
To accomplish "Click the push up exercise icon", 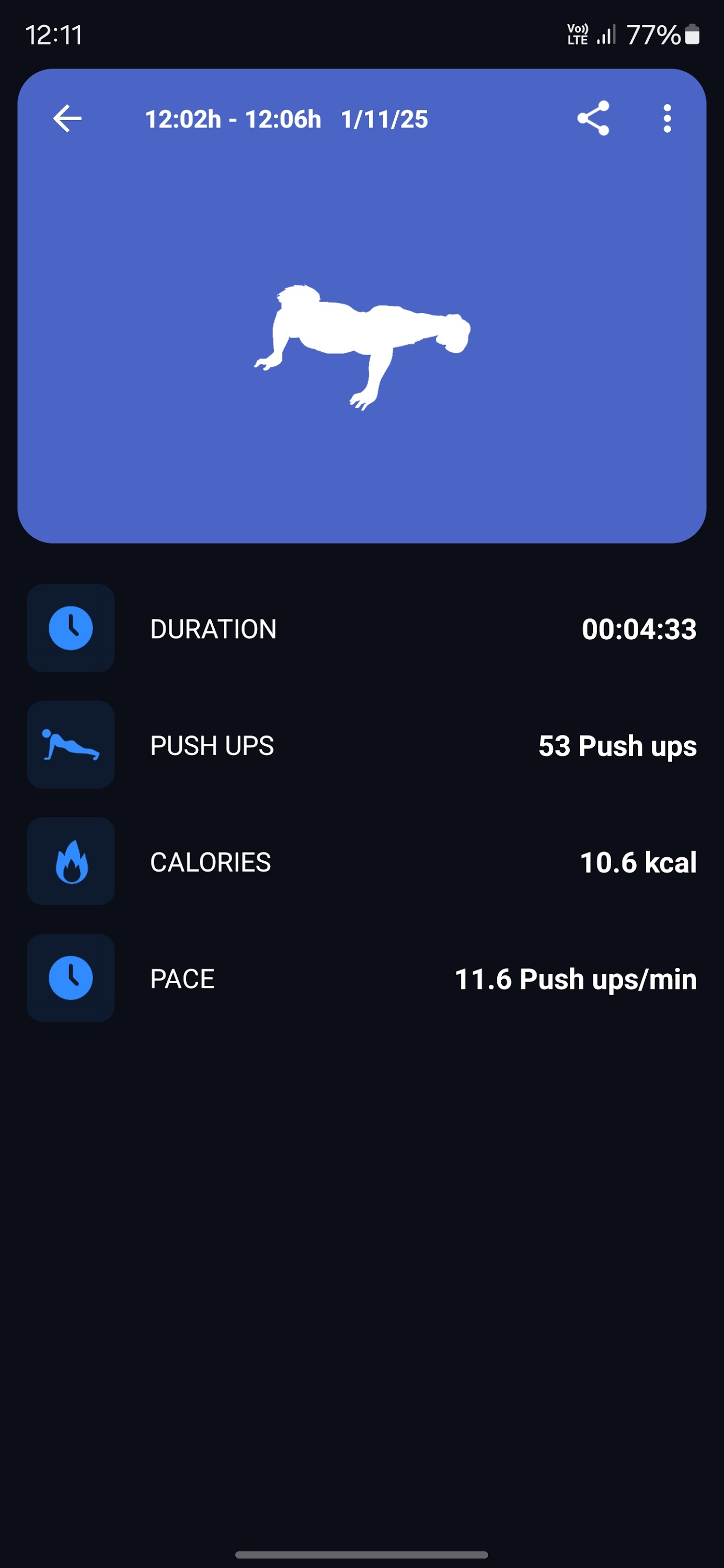I will click(x=71, y=745).
